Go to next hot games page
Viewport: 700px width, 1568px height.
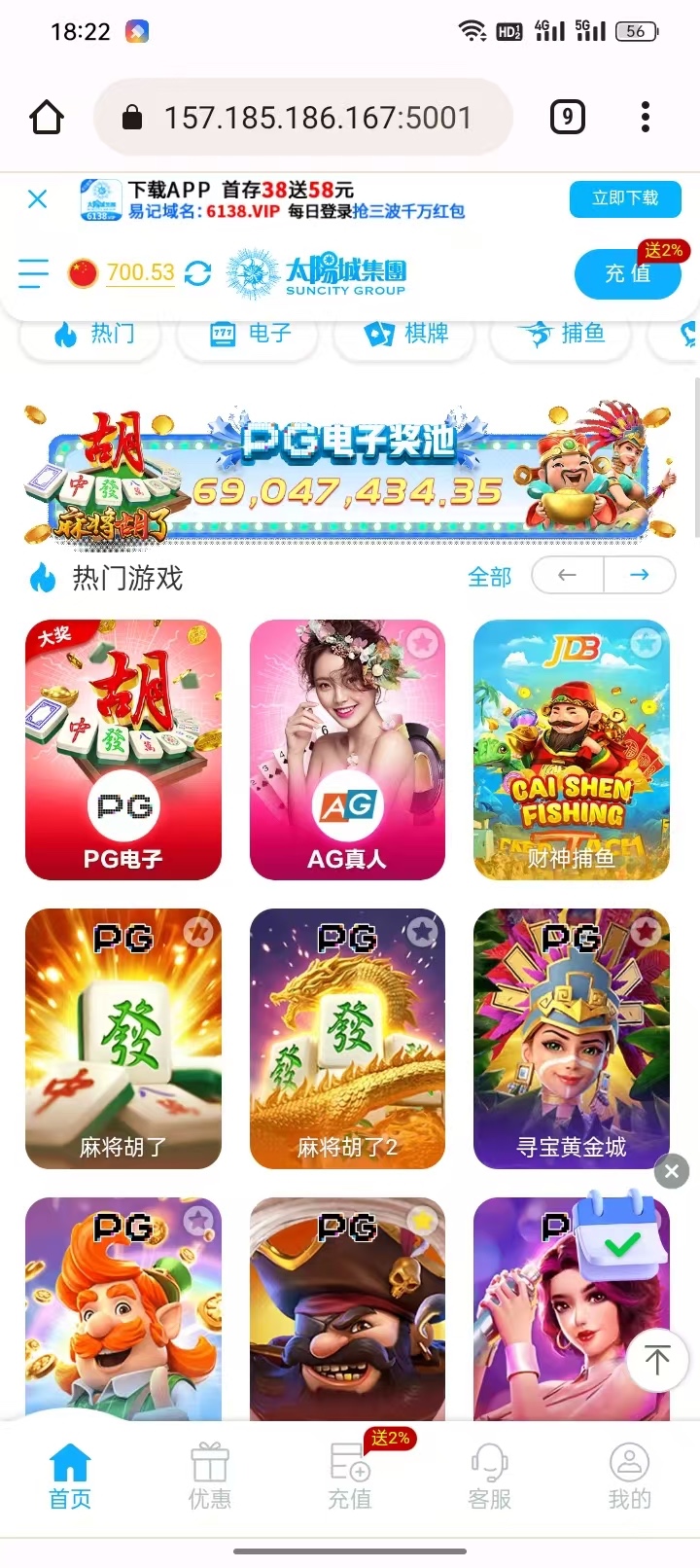tap(639, 575)
